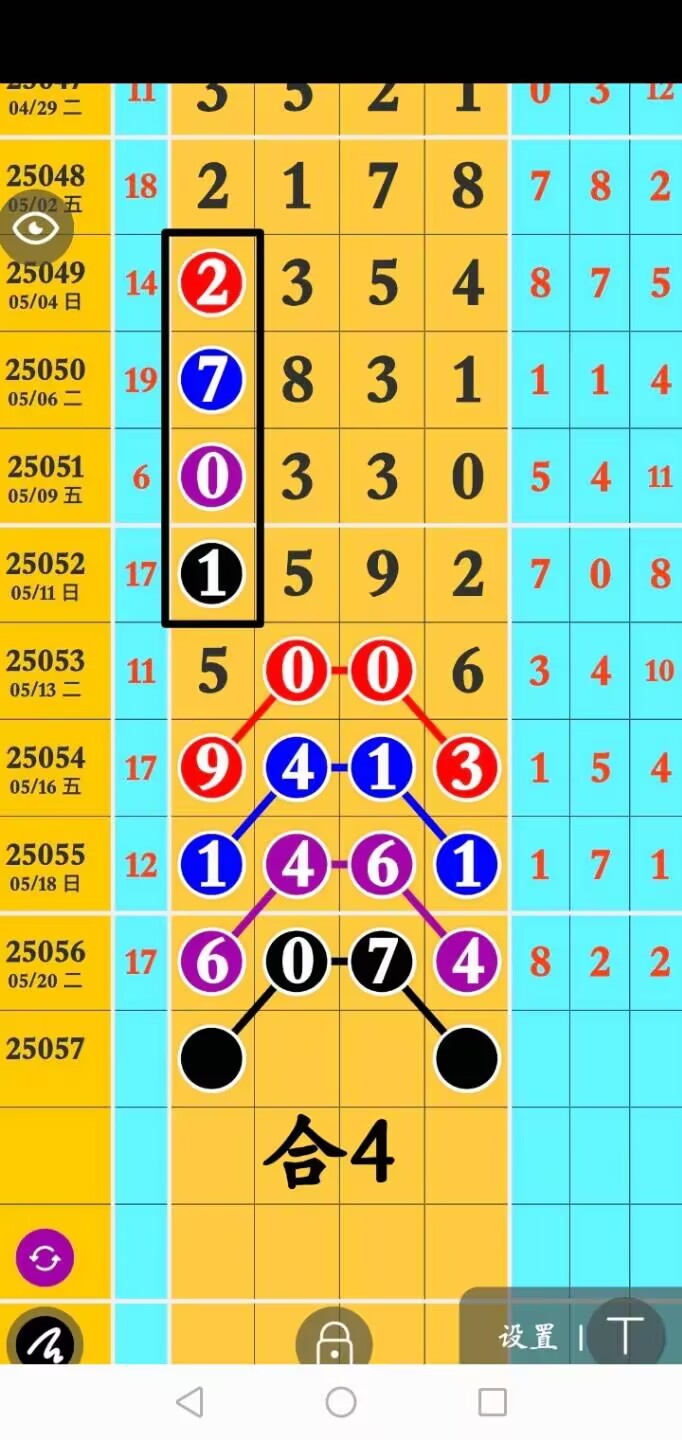The height and width of the screenshot is (1440, 682).
Task: Tap the purple refresh icon
Action: pos(45,1257)
